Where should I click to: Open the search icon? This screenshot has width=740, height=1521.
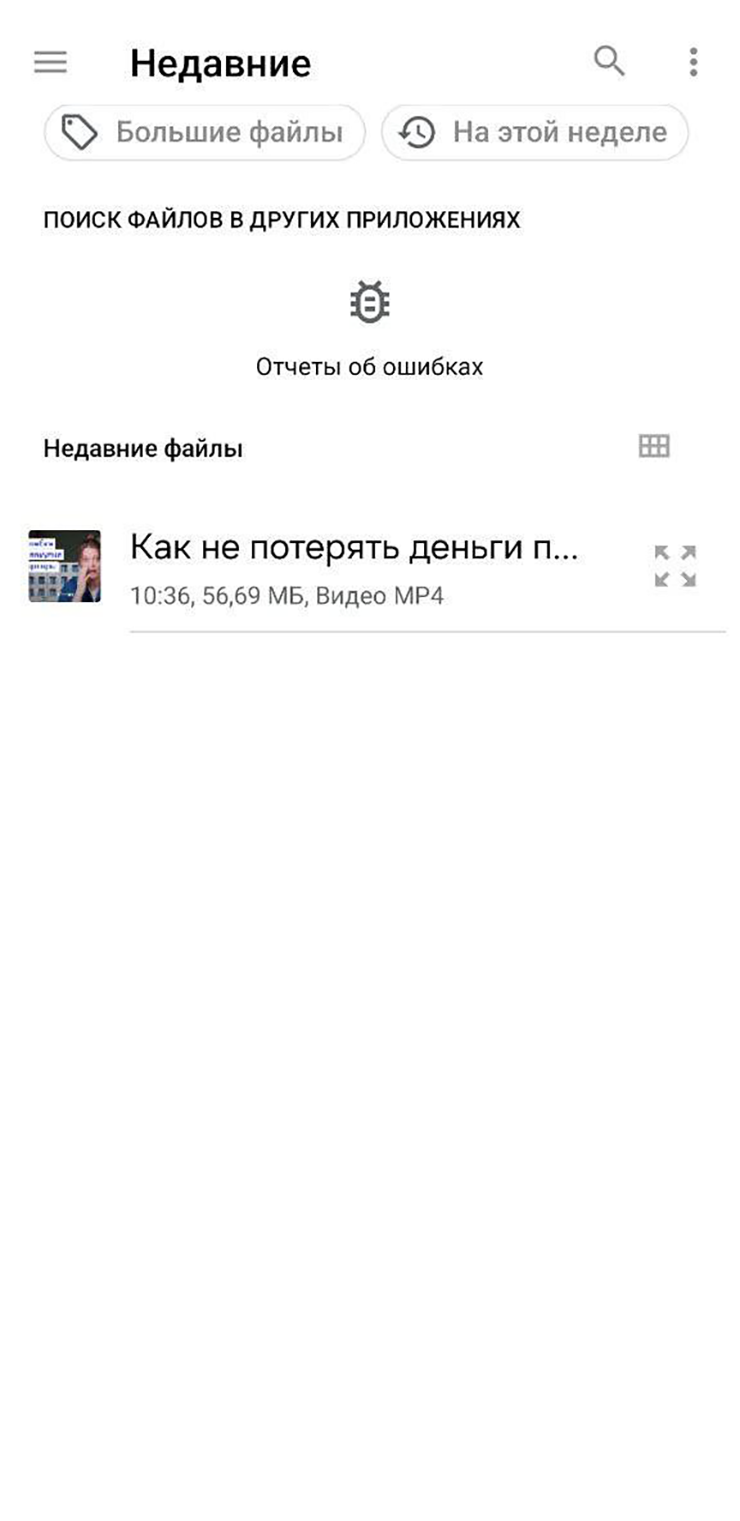[609, 62]
